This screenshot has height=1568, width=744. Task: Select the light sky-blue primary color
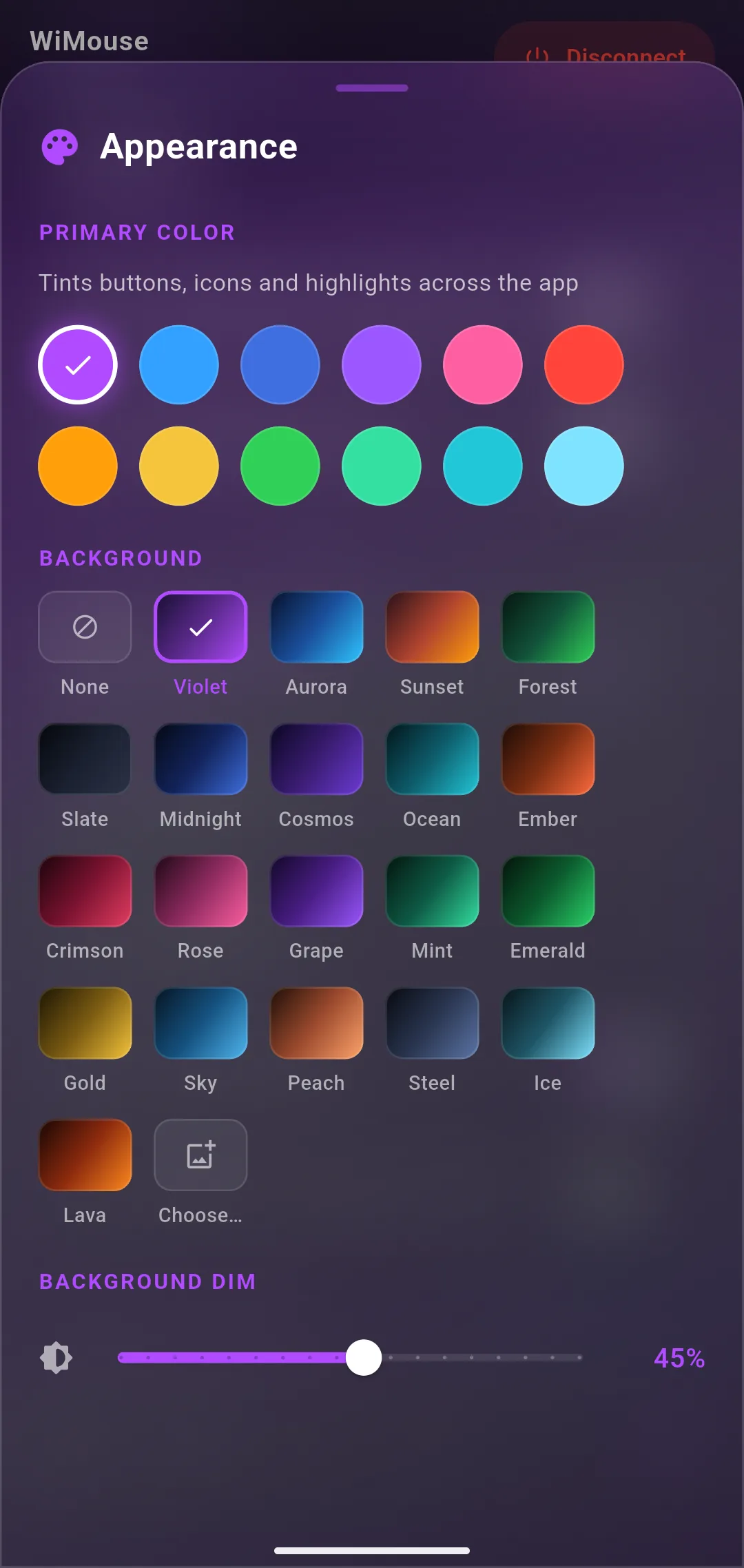pyautogui.click(x=583, y=466)
